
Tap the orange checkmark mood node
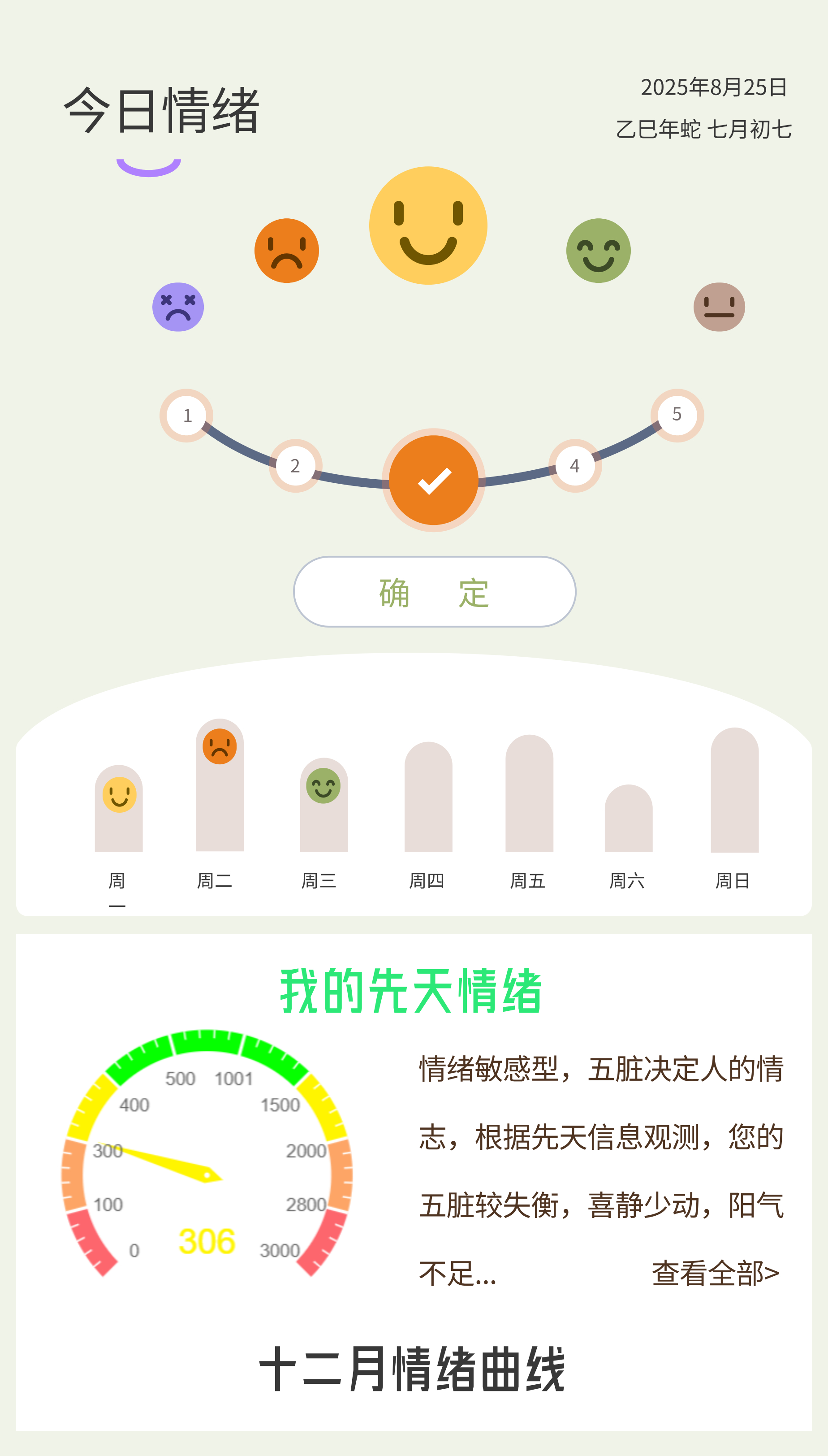[x=434, y=480]
